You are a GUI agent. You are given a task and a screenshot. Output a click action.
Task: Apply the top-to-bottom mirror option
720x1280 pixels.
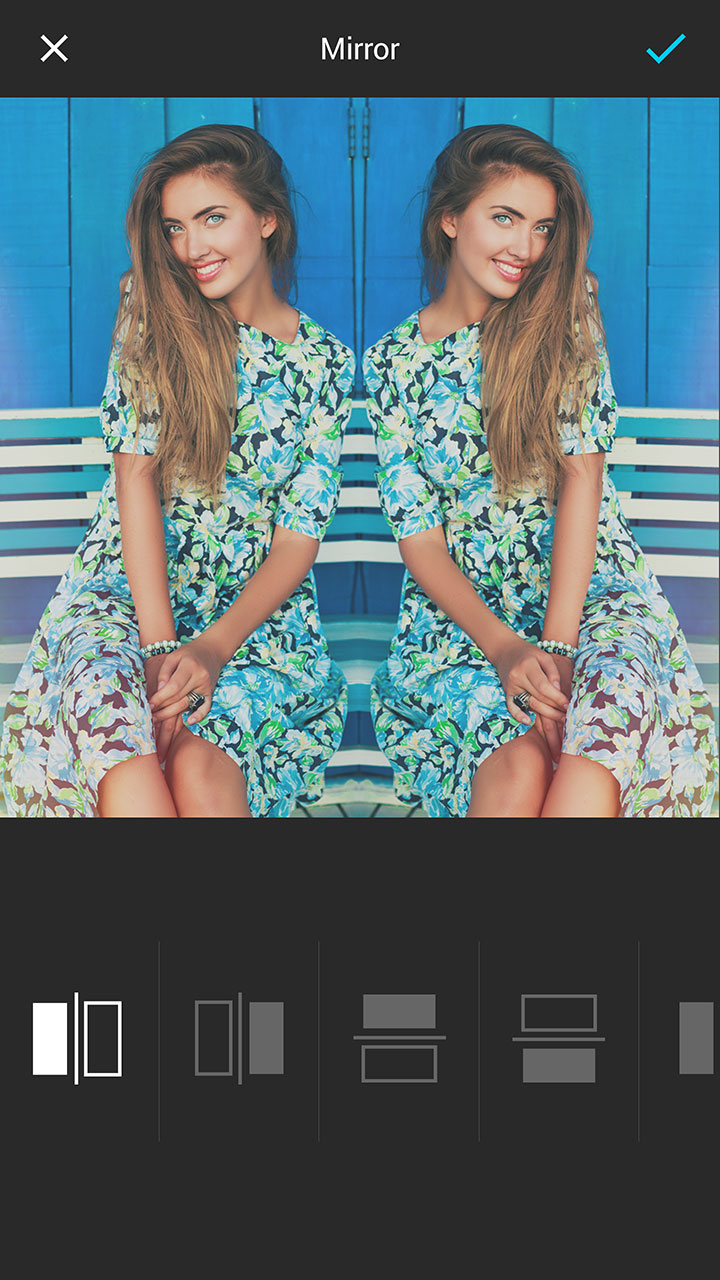click(x=399, y=1038)
